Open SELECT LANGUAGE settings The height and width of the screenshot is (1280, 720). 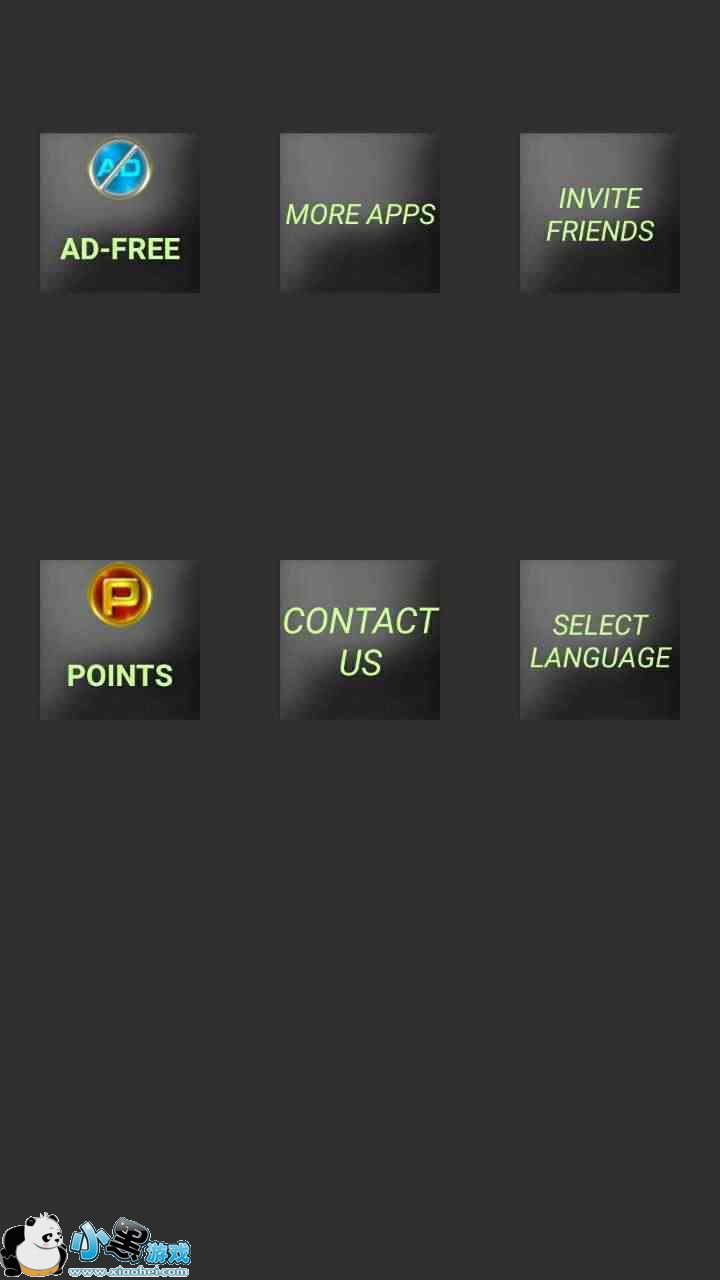coord(600,640)
